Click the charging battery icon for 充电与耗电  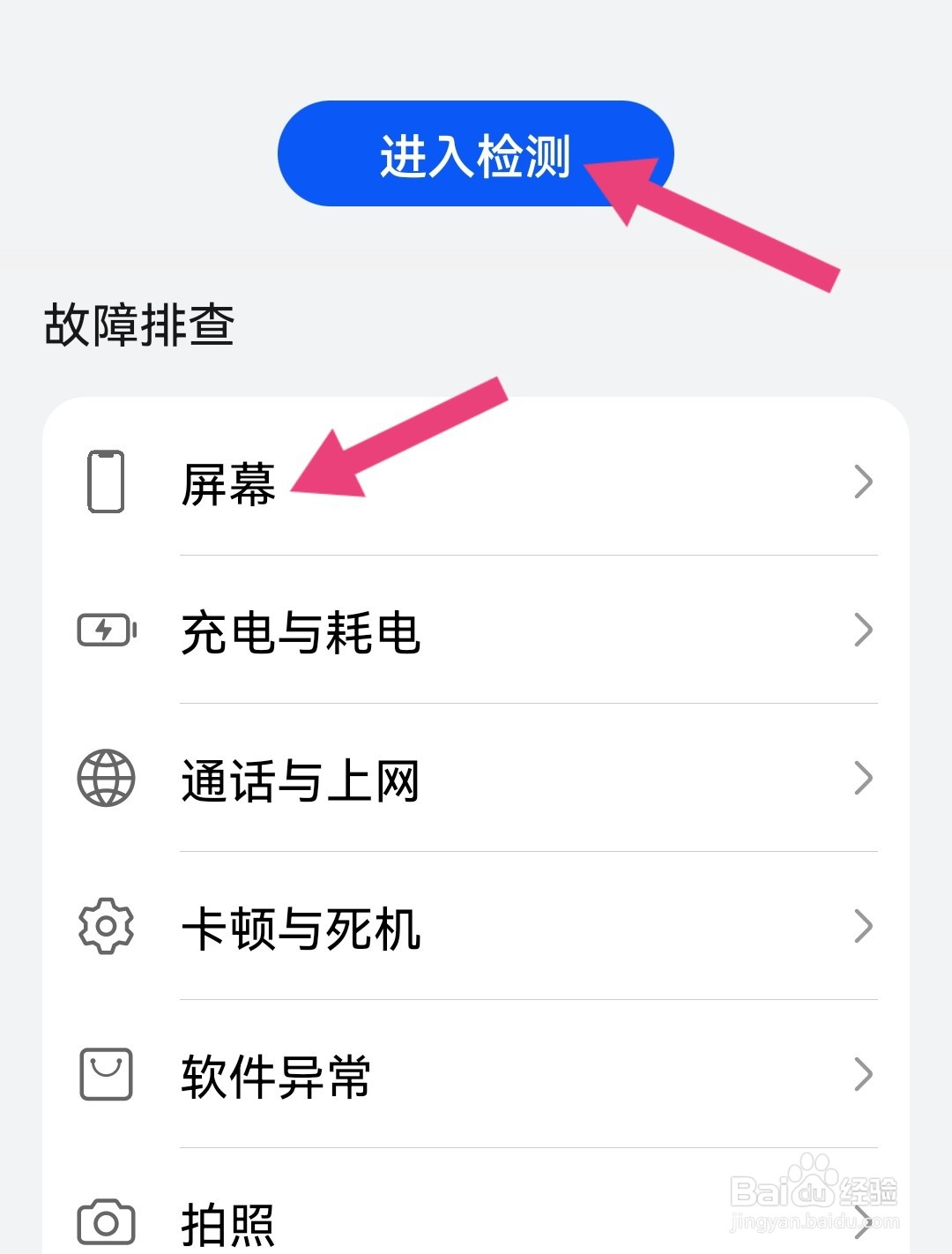(106, 630)
